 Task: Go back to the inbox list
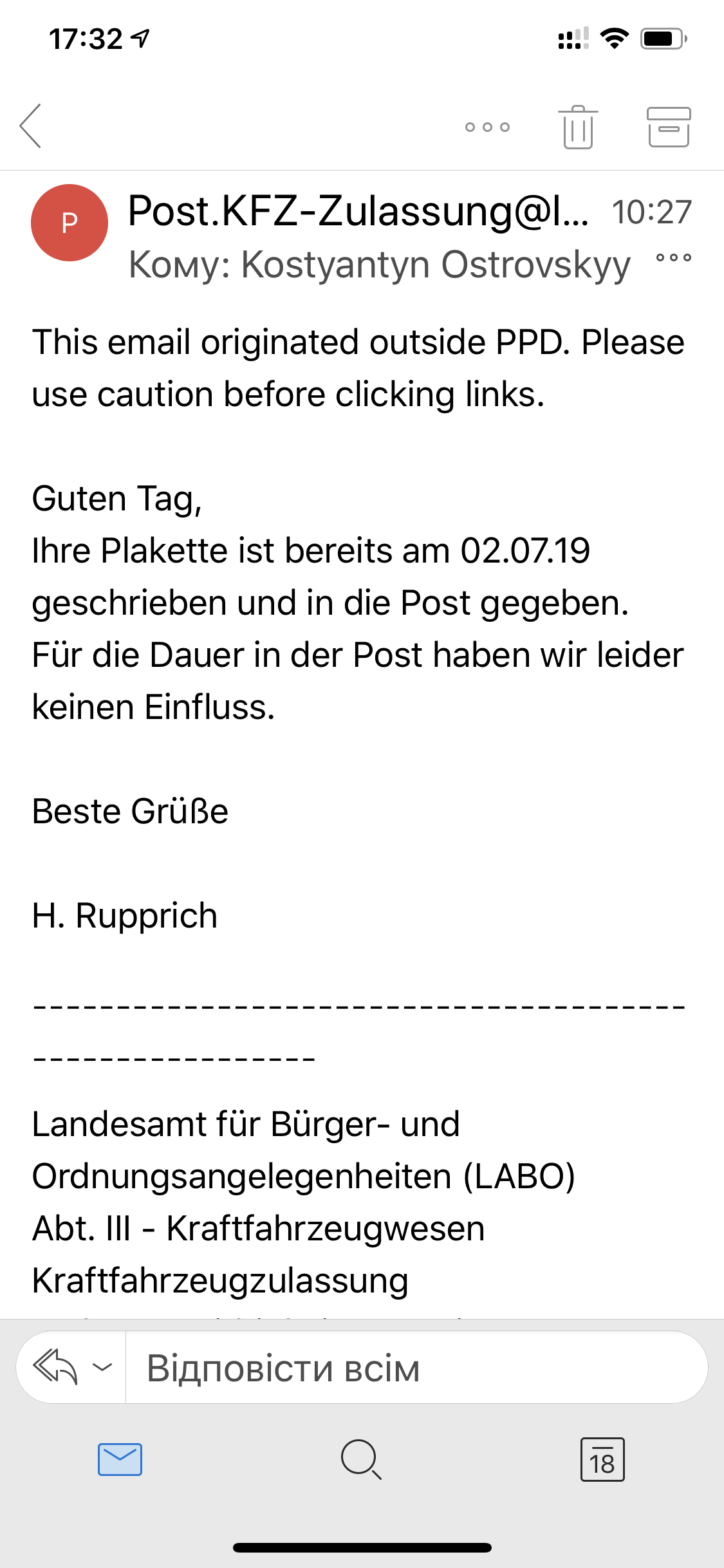(x=31, y=126)
